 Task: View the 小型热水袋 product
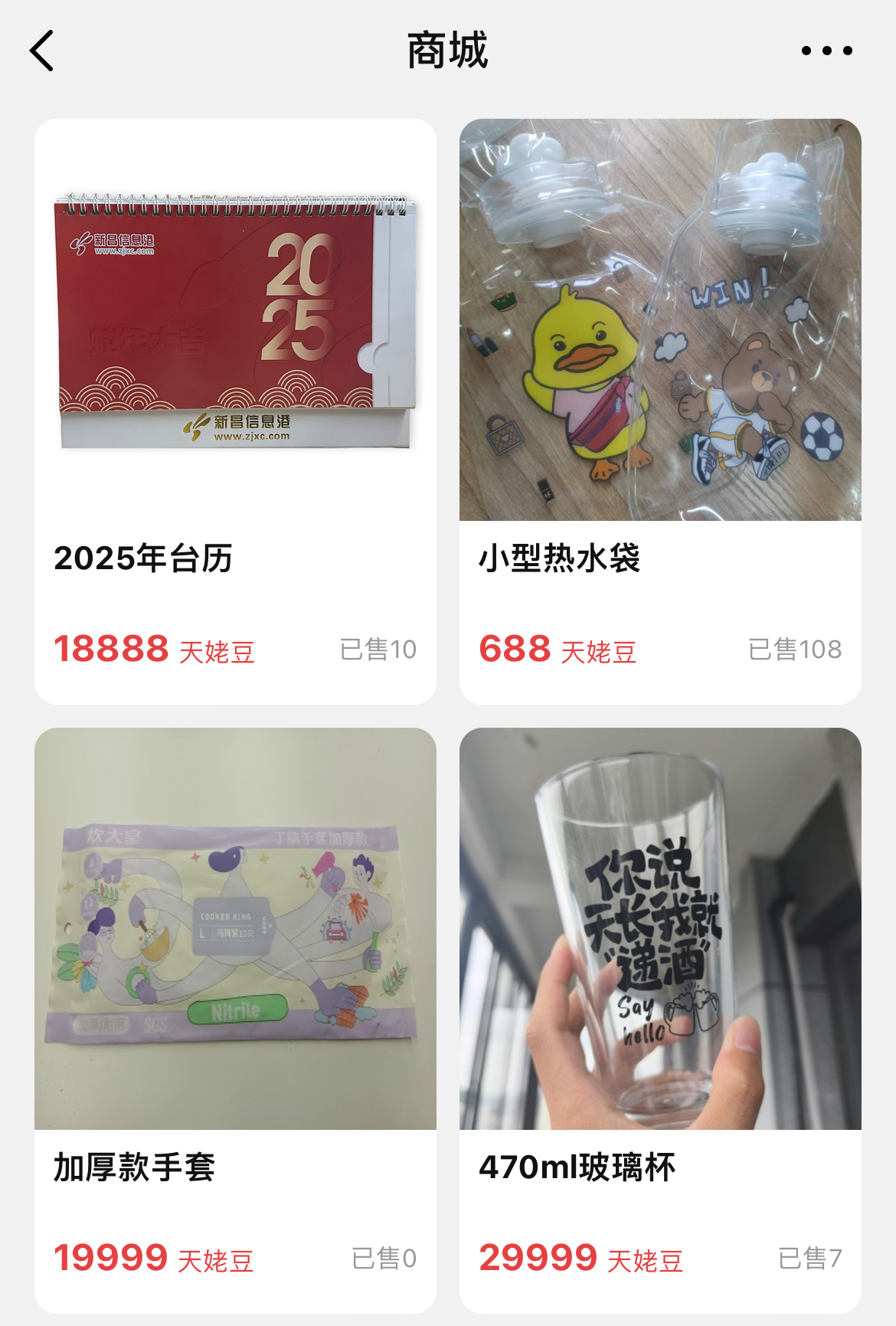click(660, 411)
